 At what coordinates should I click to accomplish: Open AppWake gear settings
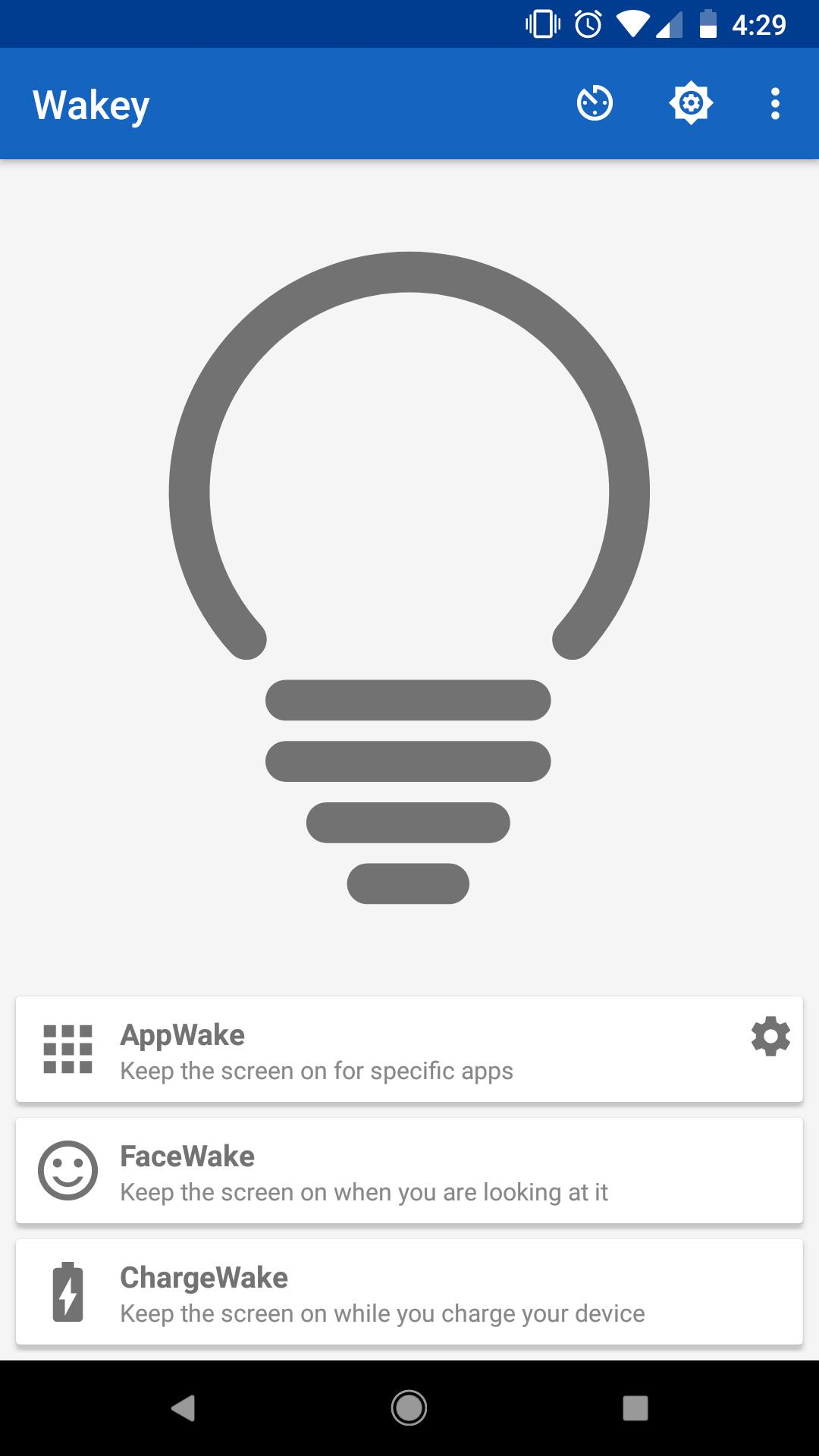pyautogui.click(x=770, y=1037)
